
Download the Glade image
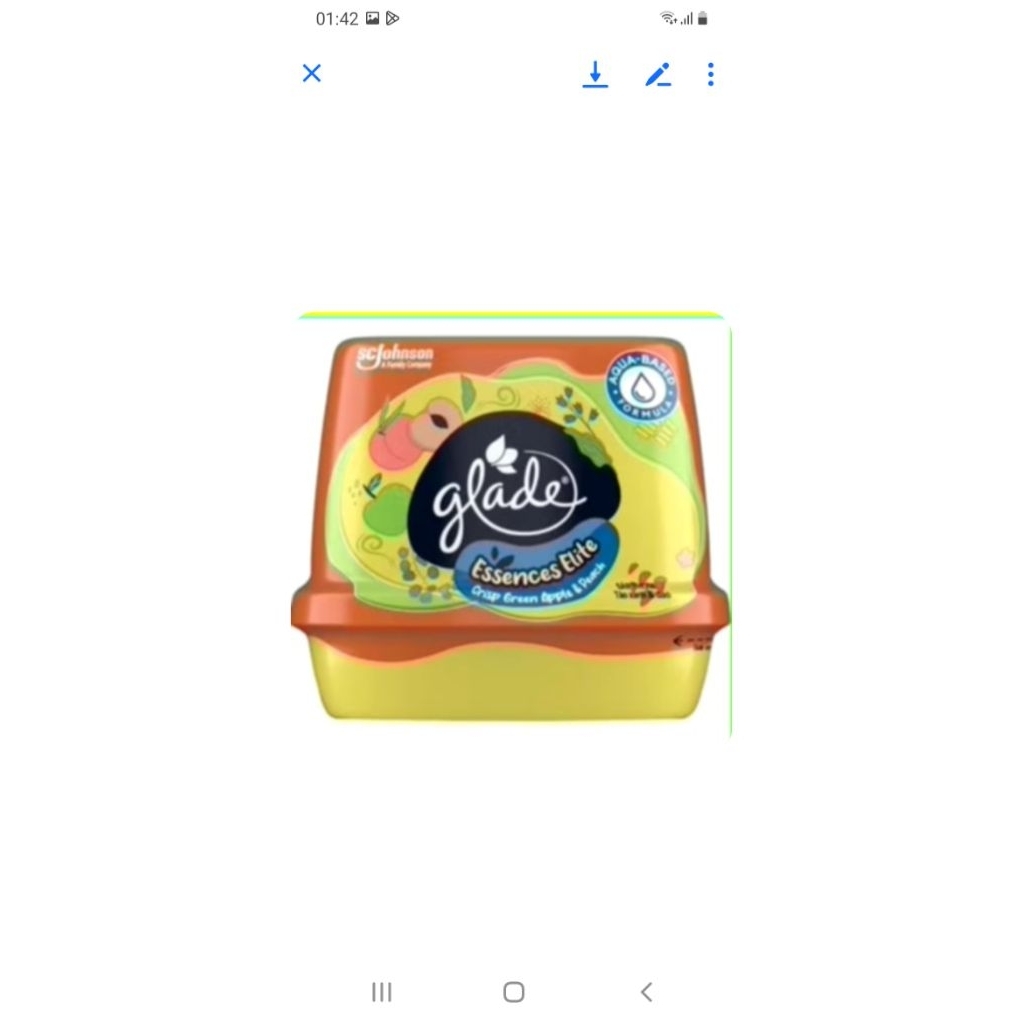tap(595, 74)
